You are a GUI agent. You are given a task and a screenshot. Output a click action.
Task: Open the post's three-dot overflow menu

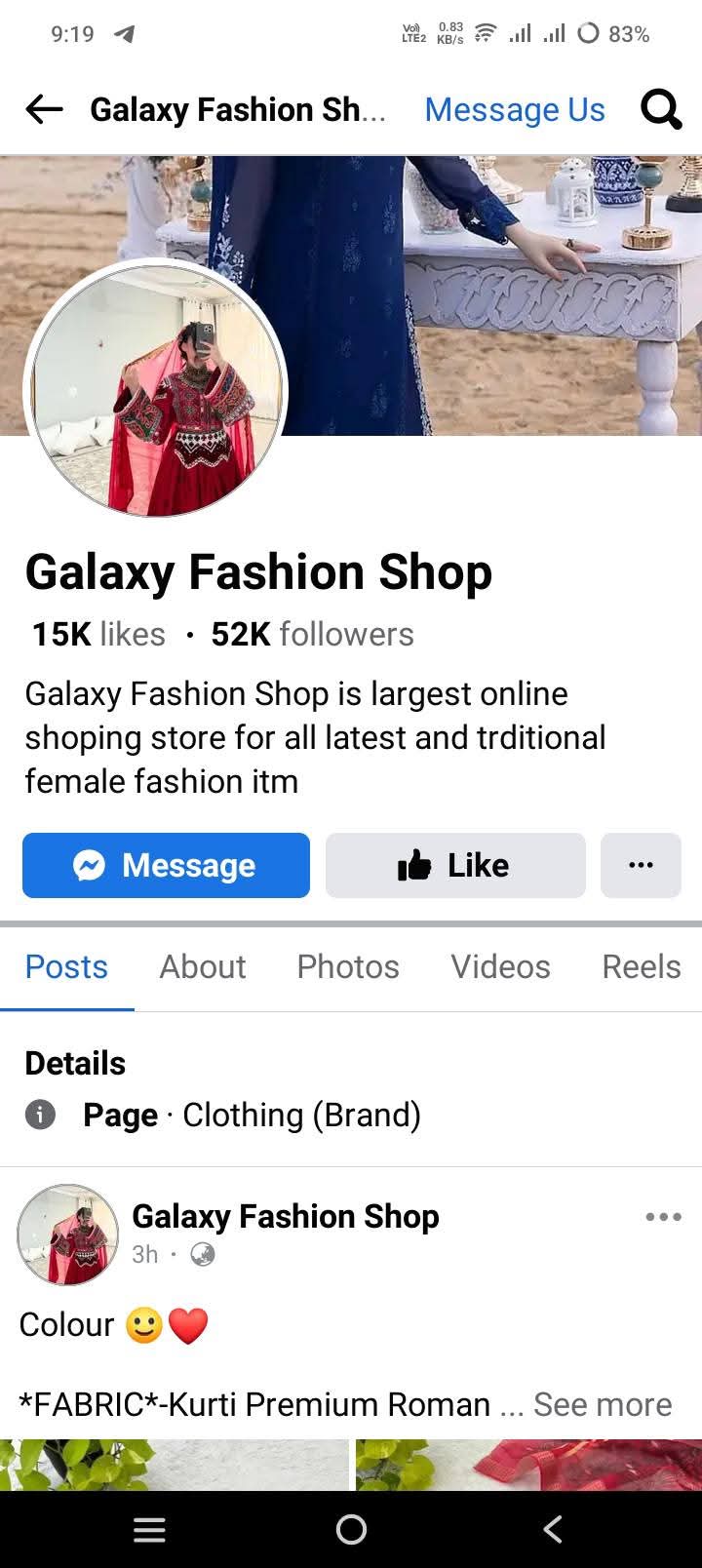coord(664,1216)
